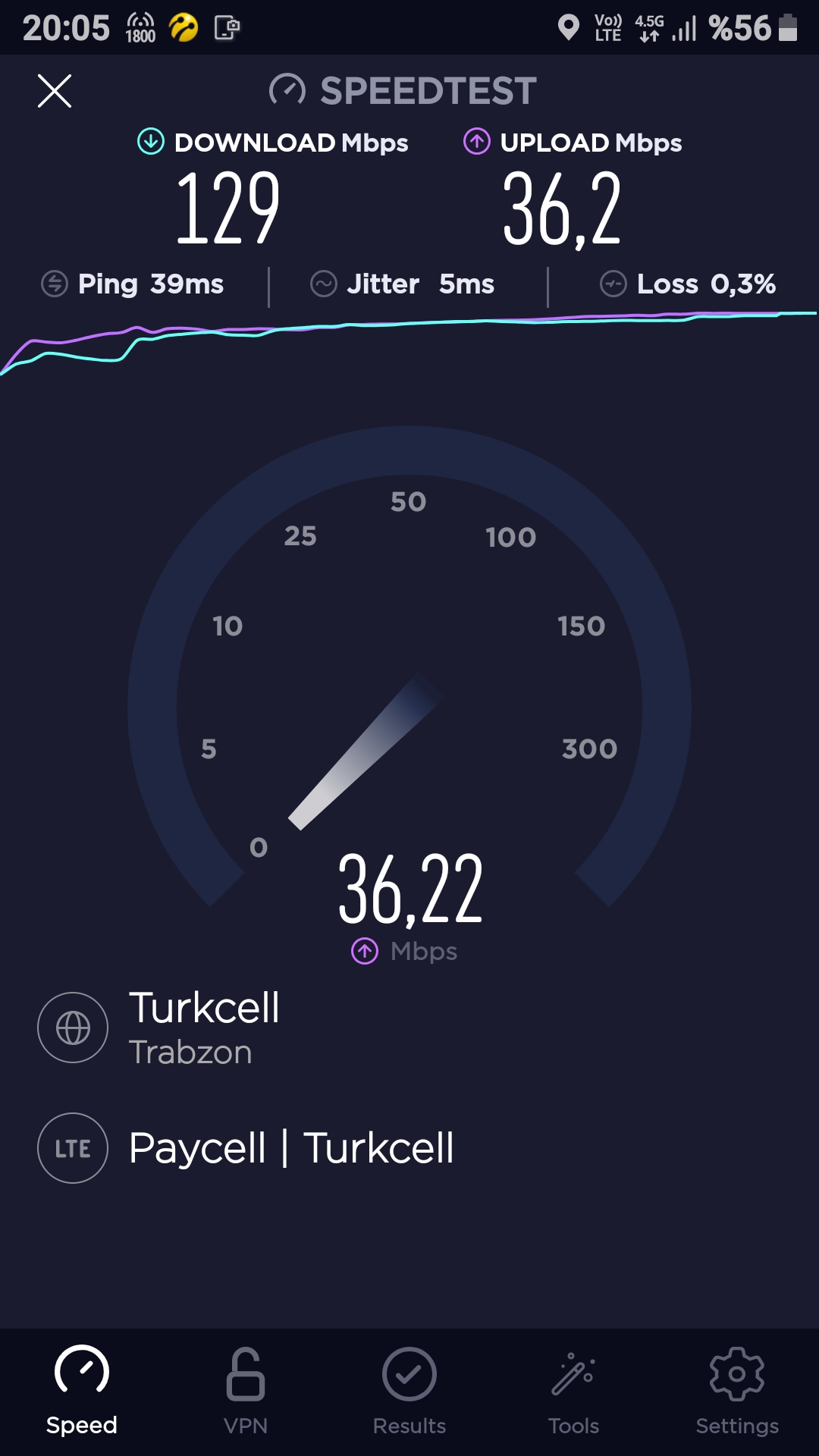The image size is (819, 1456).
Task: Open the Results tab
Action: (x=409, y=1392)
